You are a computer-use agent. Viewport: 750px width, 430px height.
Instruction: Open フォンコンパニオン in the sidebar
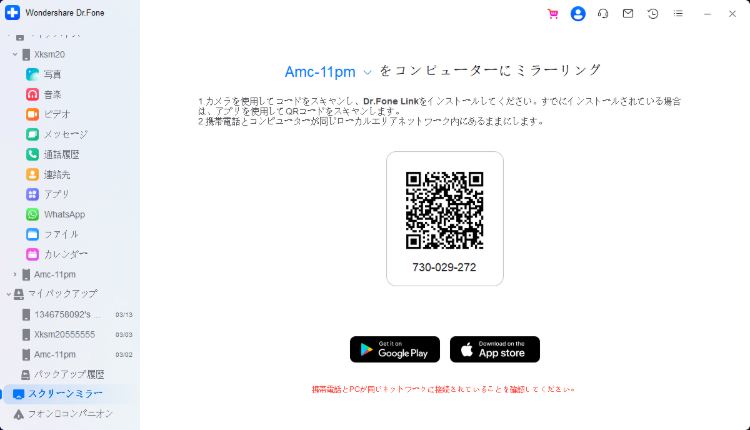point(70,413)
